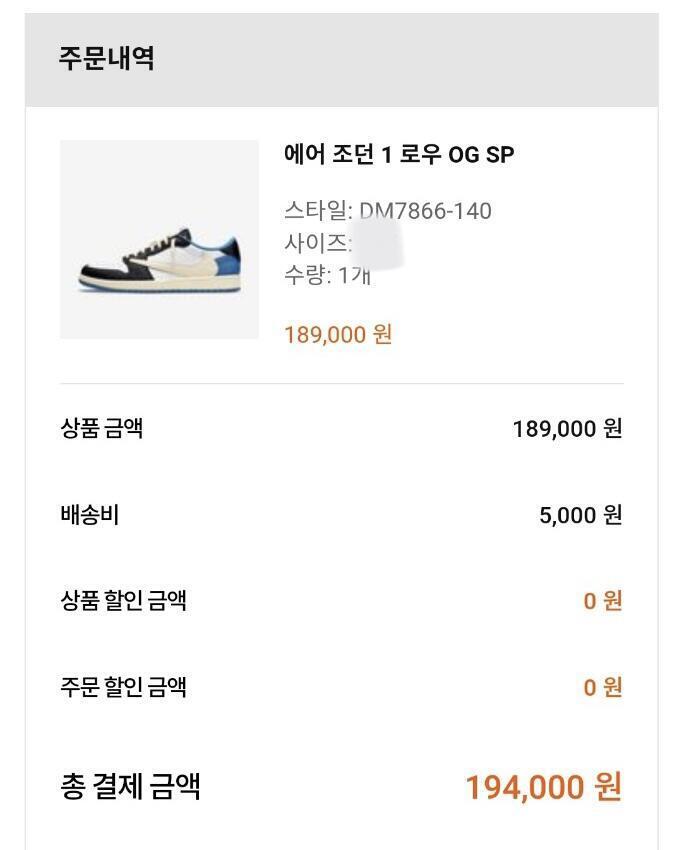The image size is (682, 850).
Task: Open the Air Jordan 1 Low product image
Action: (159, 240)
